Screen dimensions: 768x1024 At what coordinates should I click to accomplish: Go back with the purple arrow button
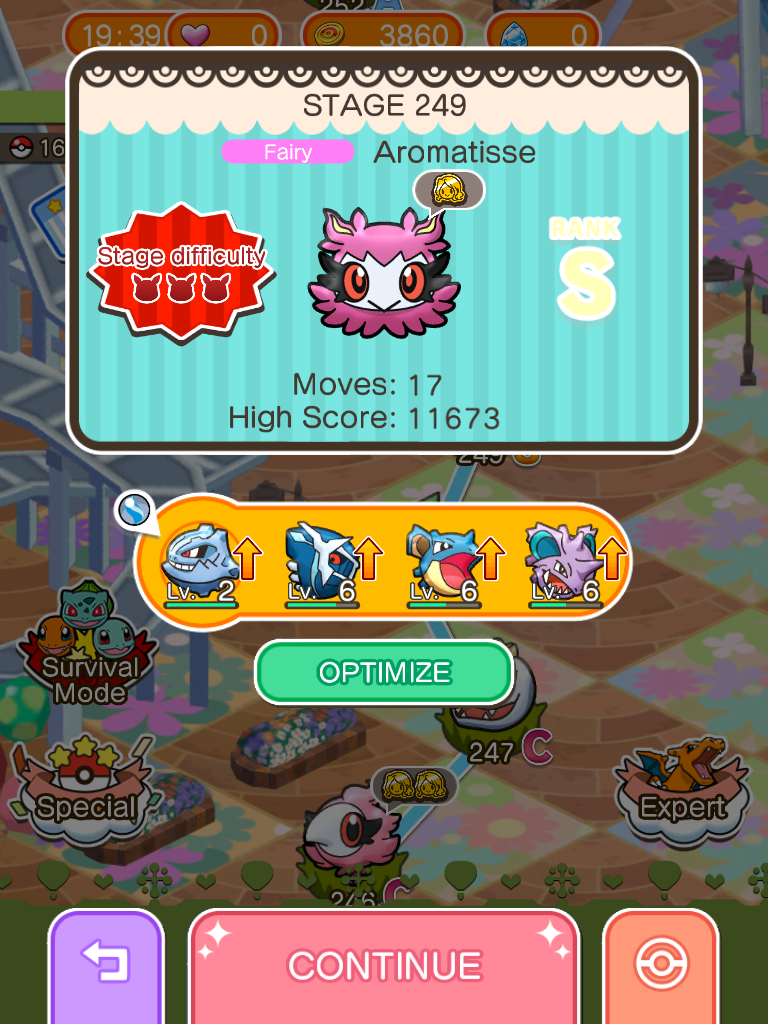[x=106, y=966]
